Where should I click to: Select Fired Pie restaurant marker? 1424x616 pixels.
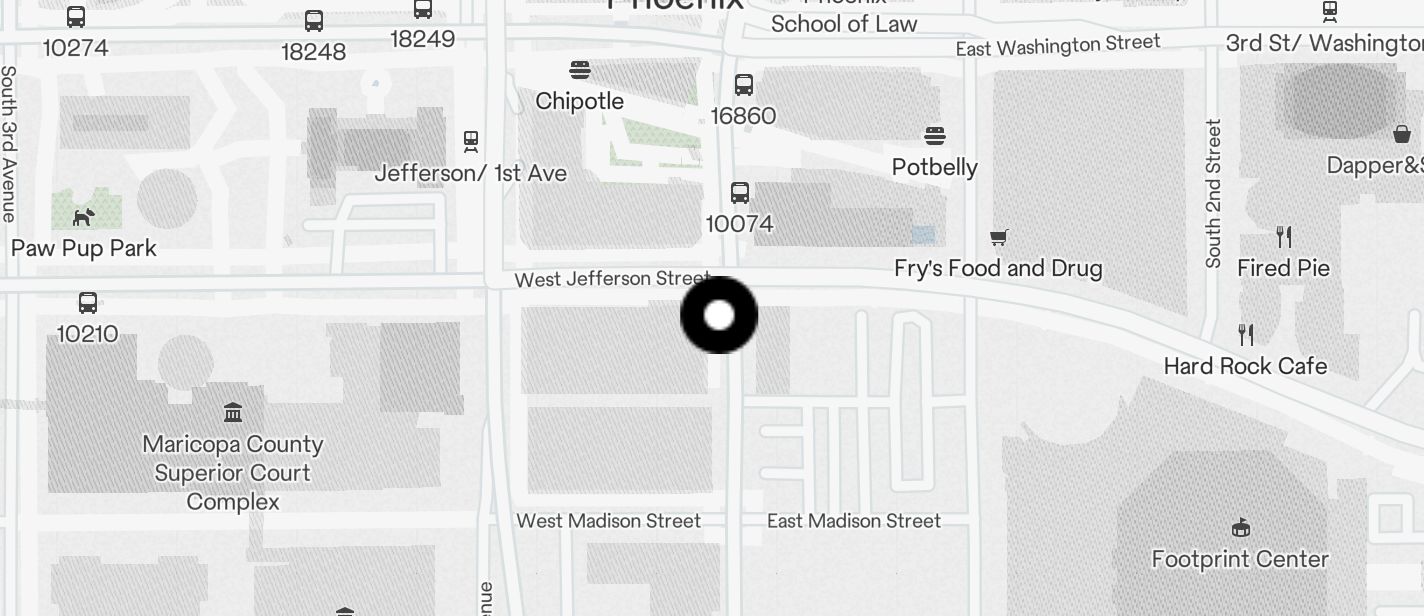coord(1284,237)
